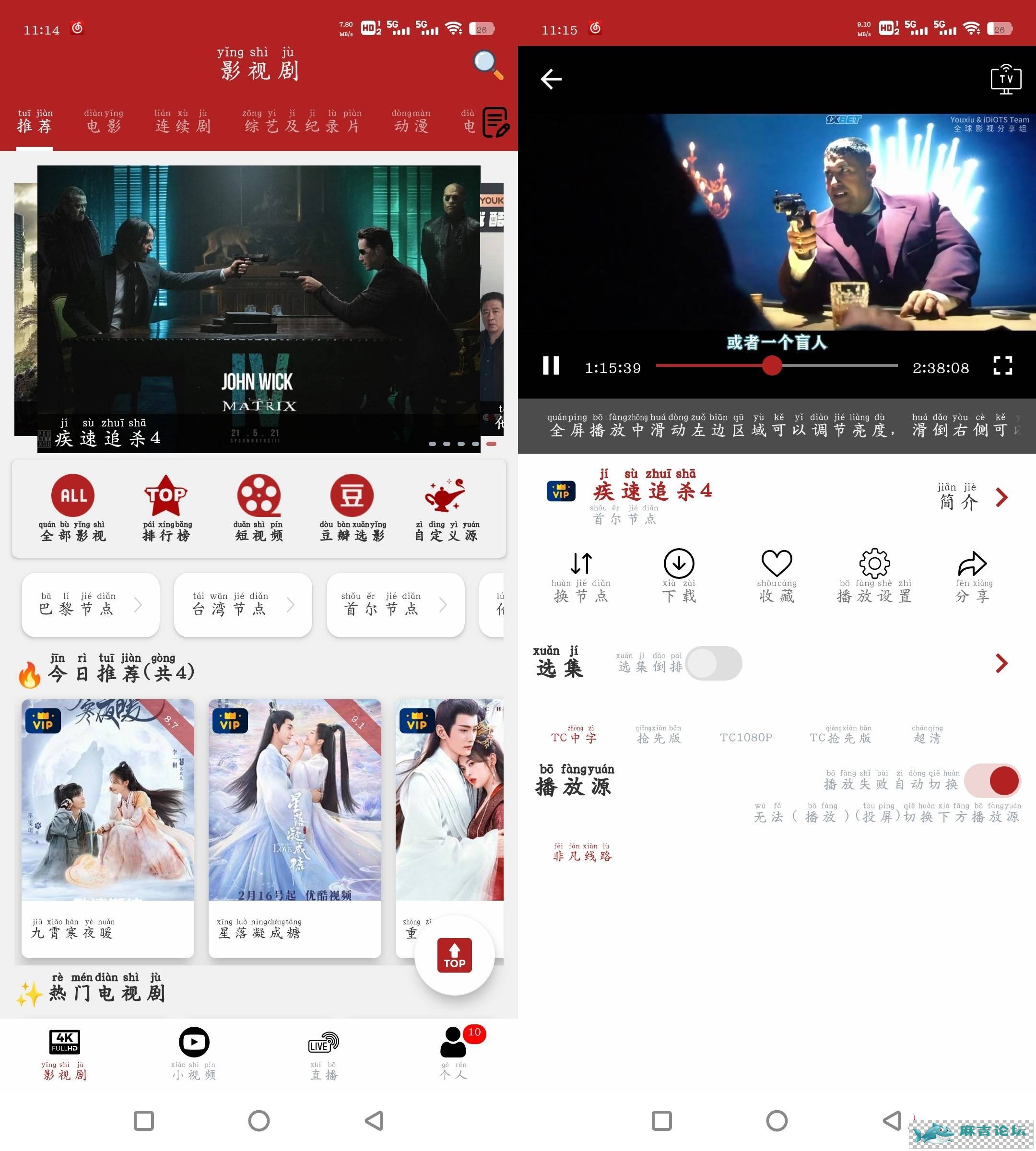Screen dimensions: 1036x1151
Task: Switch to the 电影 top tab
Action: (104, 122)
